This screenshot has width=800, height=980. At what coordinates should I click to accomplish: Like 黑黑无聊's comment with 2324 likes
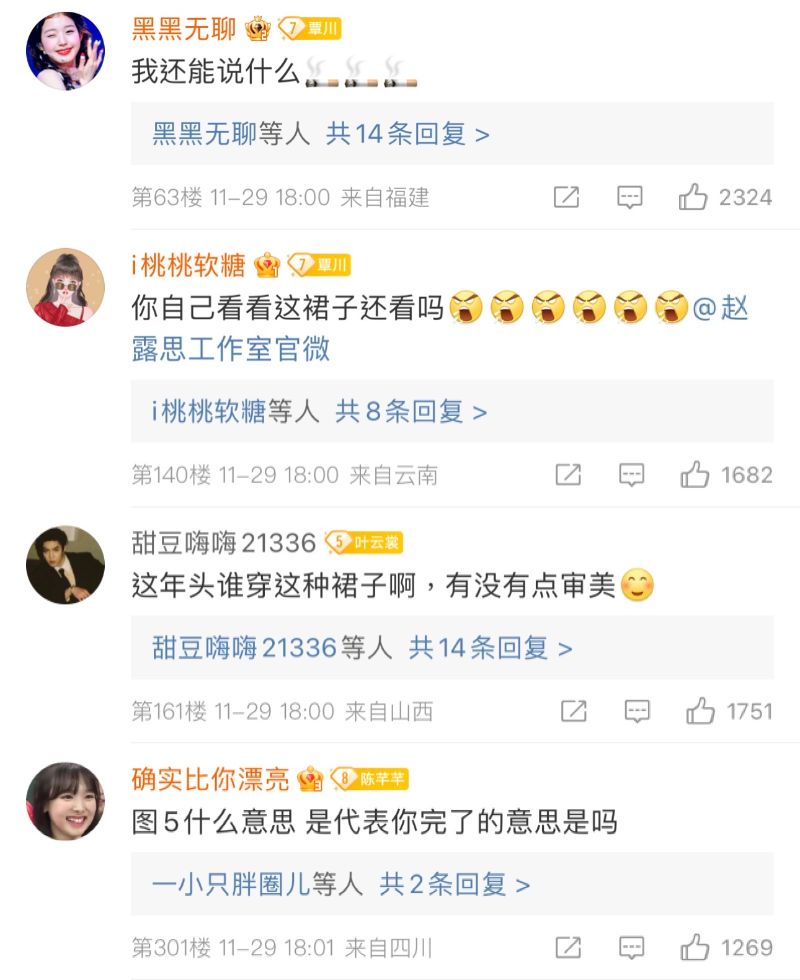pos(693,197)
